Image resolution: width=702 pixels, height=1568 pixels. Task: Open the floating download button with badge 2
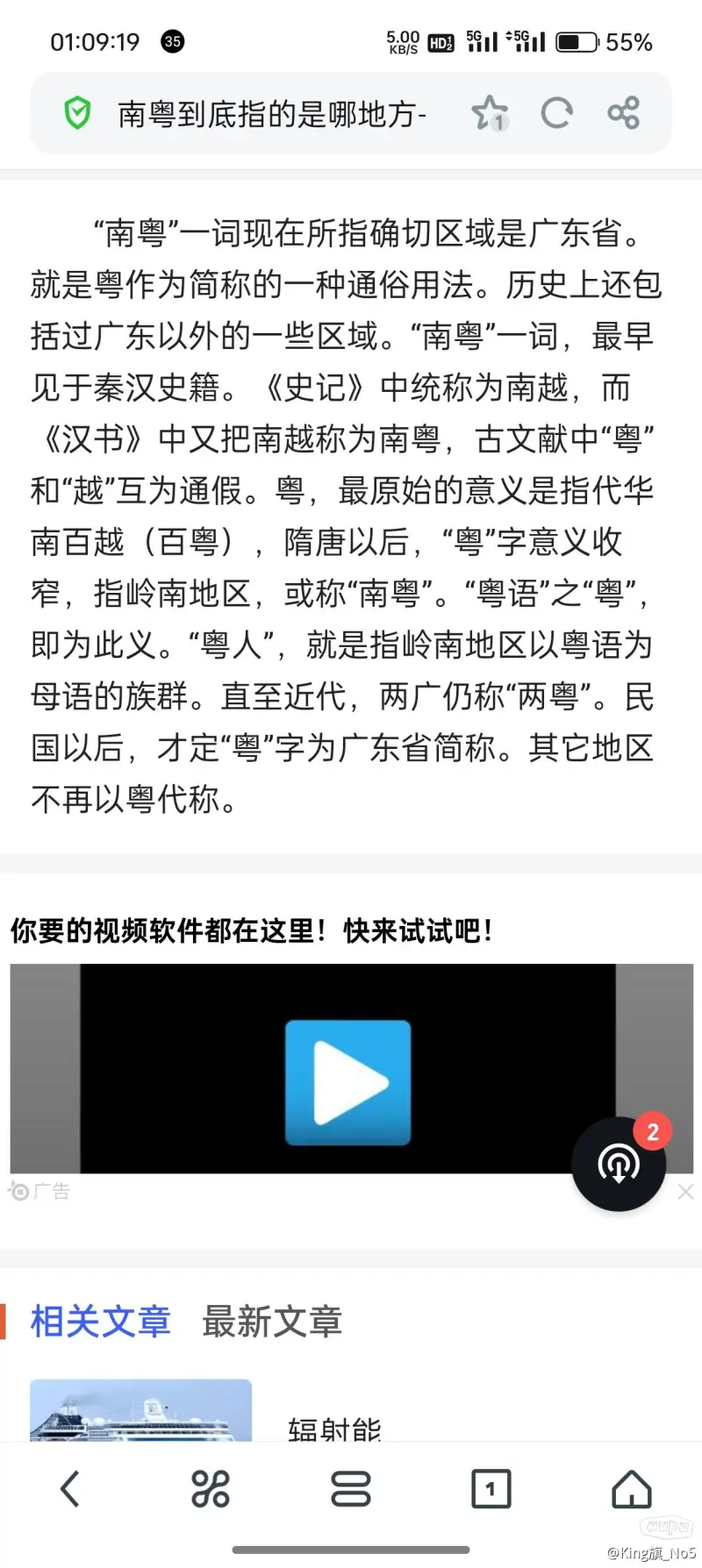pos(619,1165)
